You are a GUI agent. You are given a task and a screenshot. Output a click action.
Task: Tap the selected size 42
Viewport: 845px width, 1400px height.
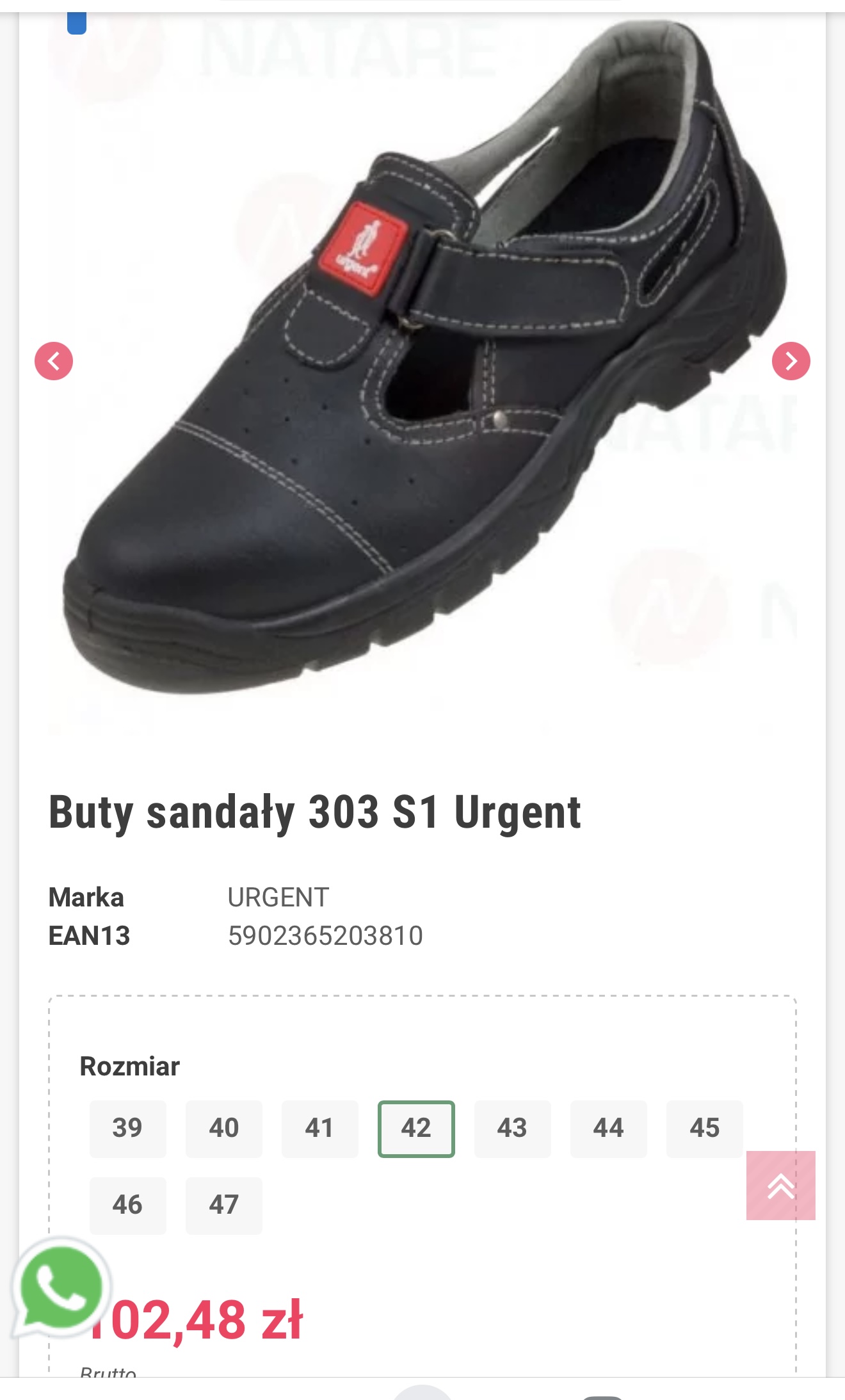click(416, 1129)
